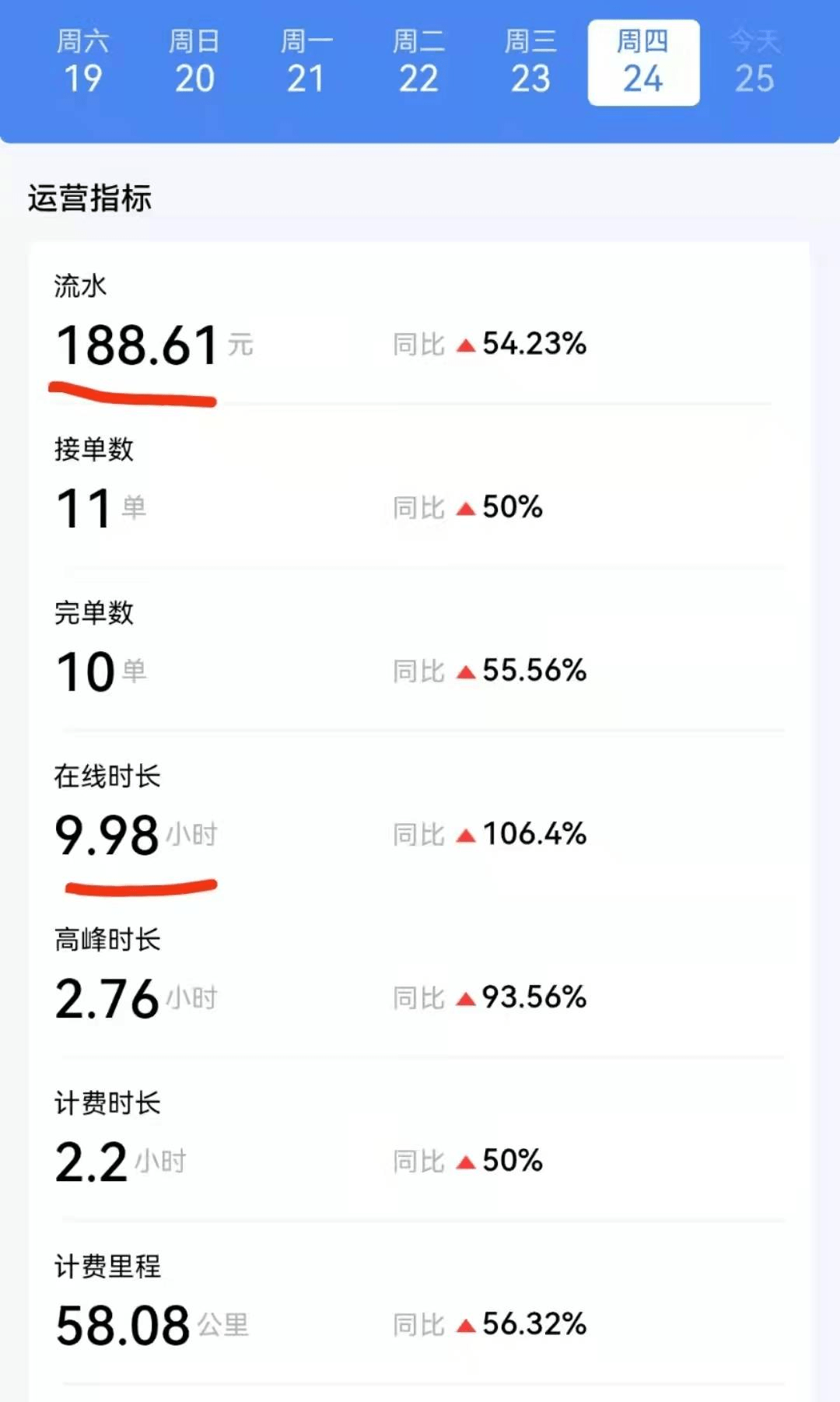Open Wednesday 23 data view
The image size is (840, 1402).
531,62
